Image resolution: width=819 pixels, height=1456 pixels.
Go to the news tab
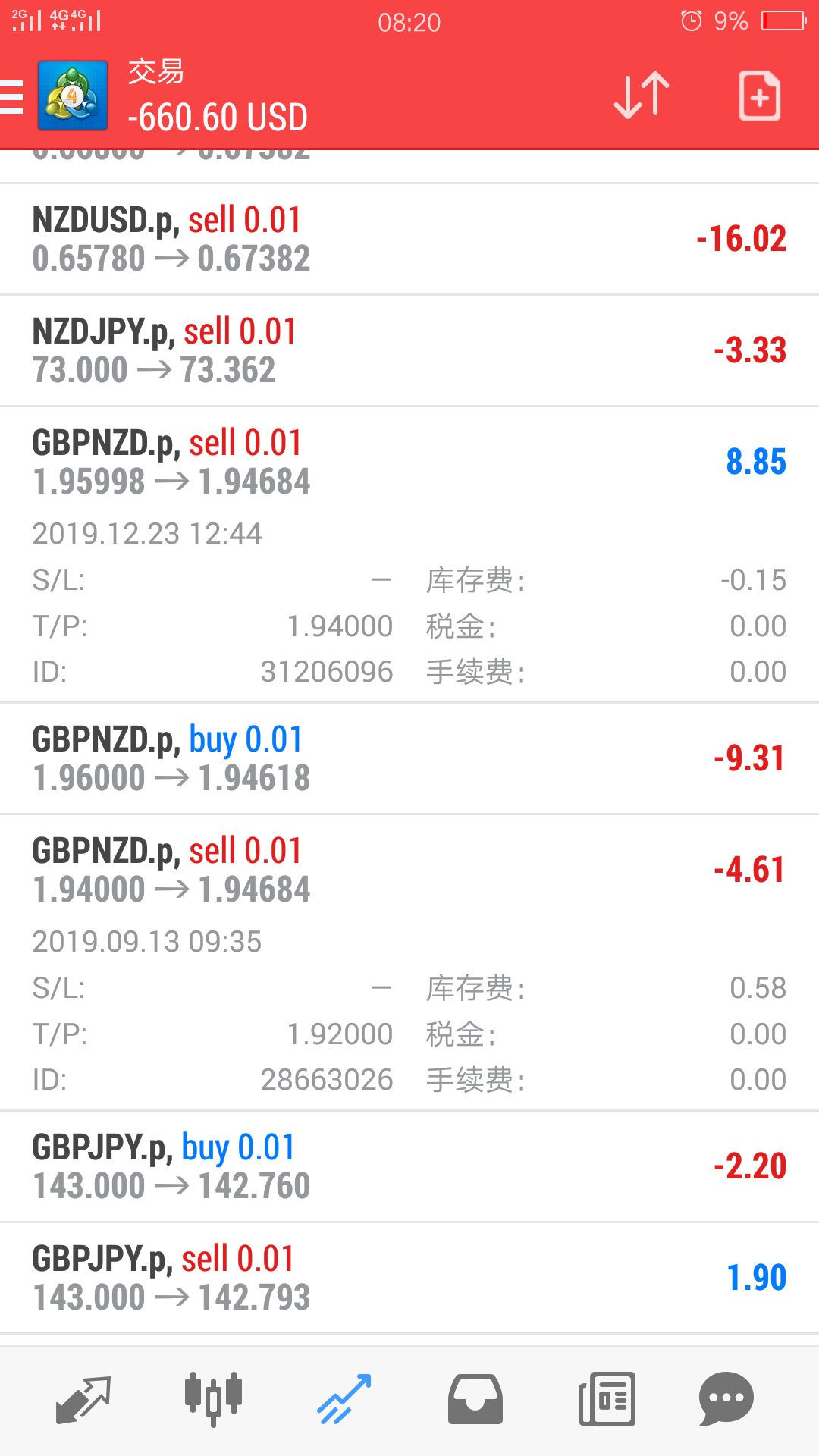pyautogui.click(x=607, y=1399)
